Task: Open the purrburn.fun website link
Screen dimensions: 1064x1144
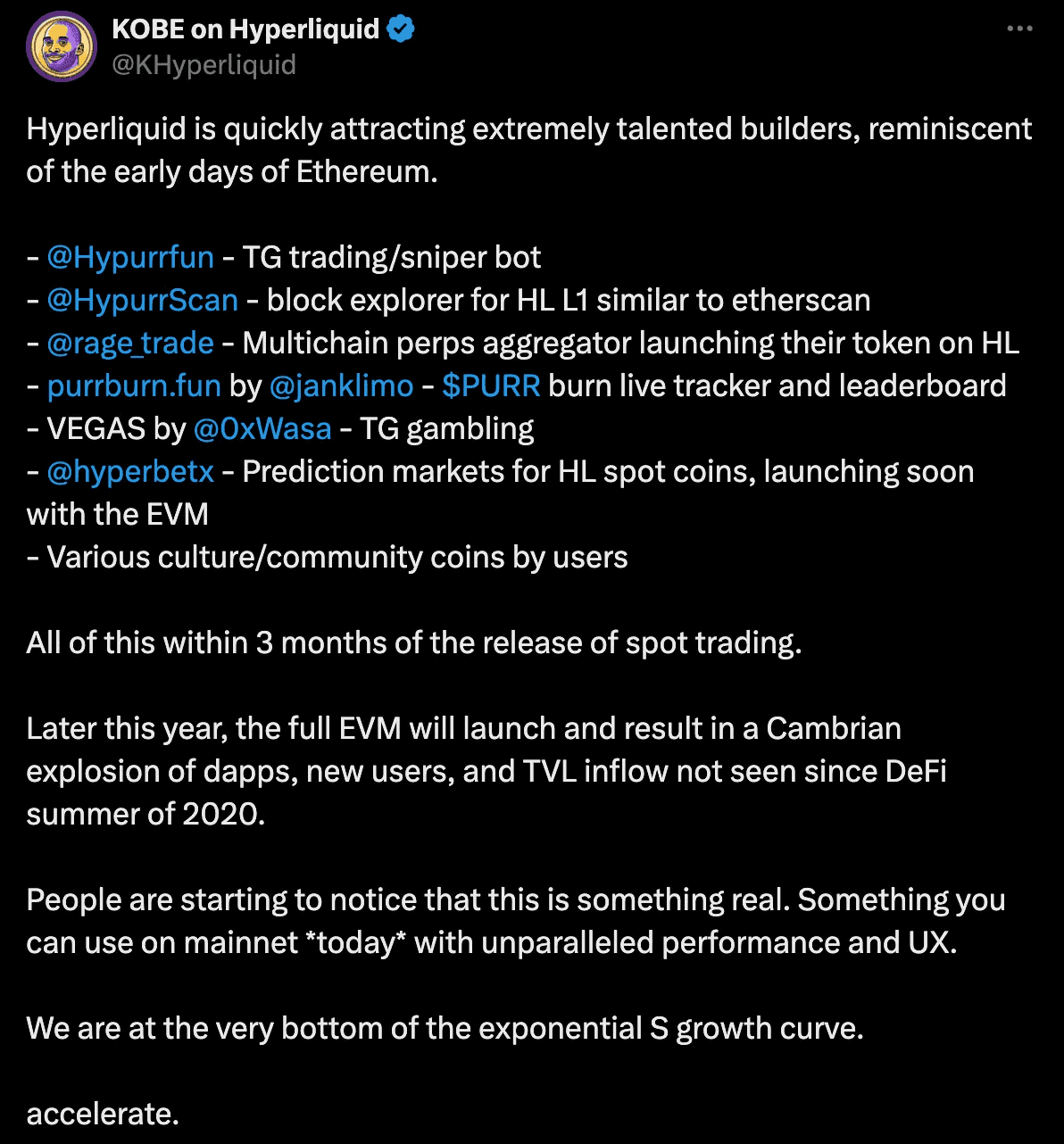Action: (134, 386)
